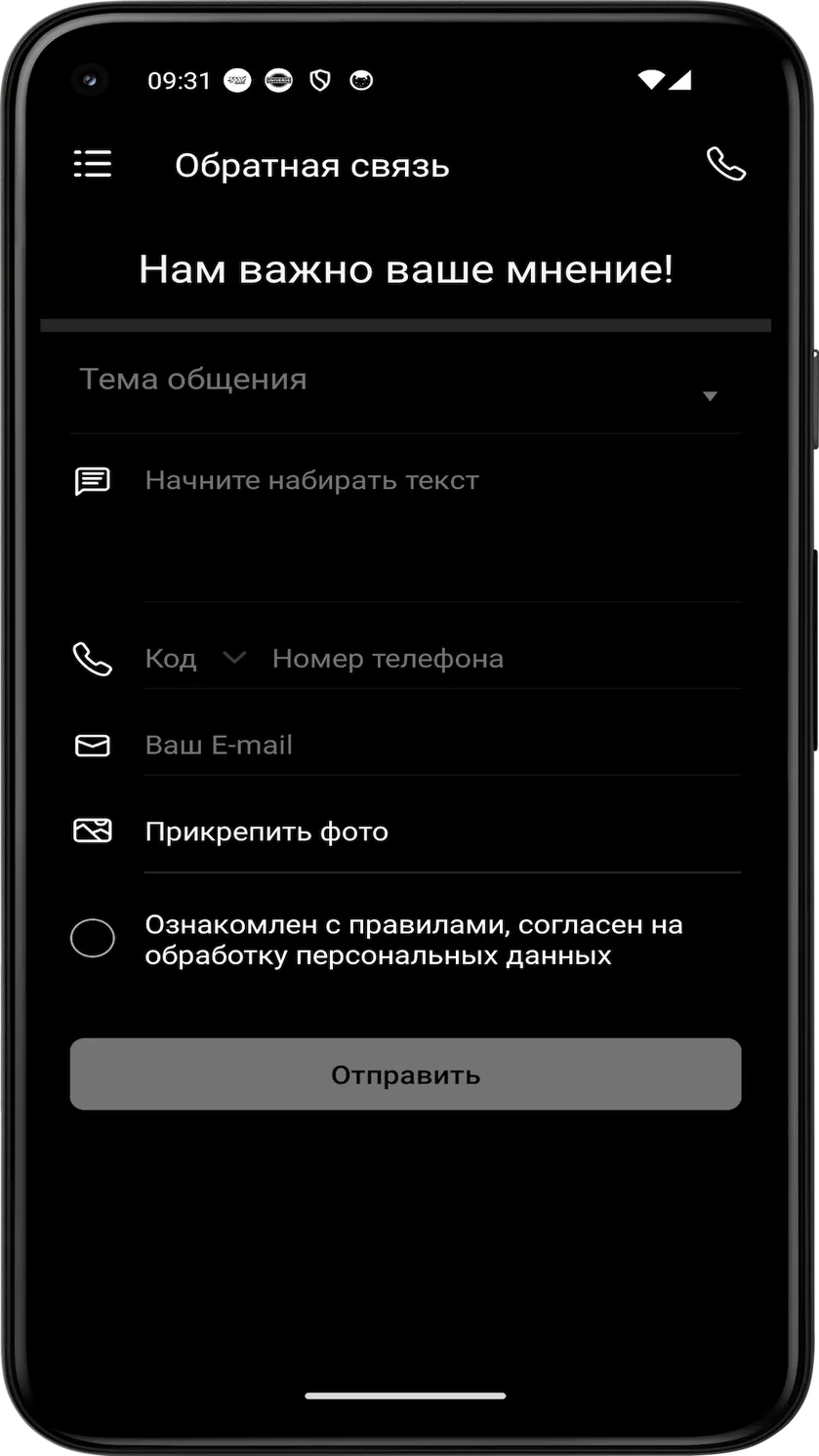
Task: Open the drawer menu button
Action: point(93,164)
